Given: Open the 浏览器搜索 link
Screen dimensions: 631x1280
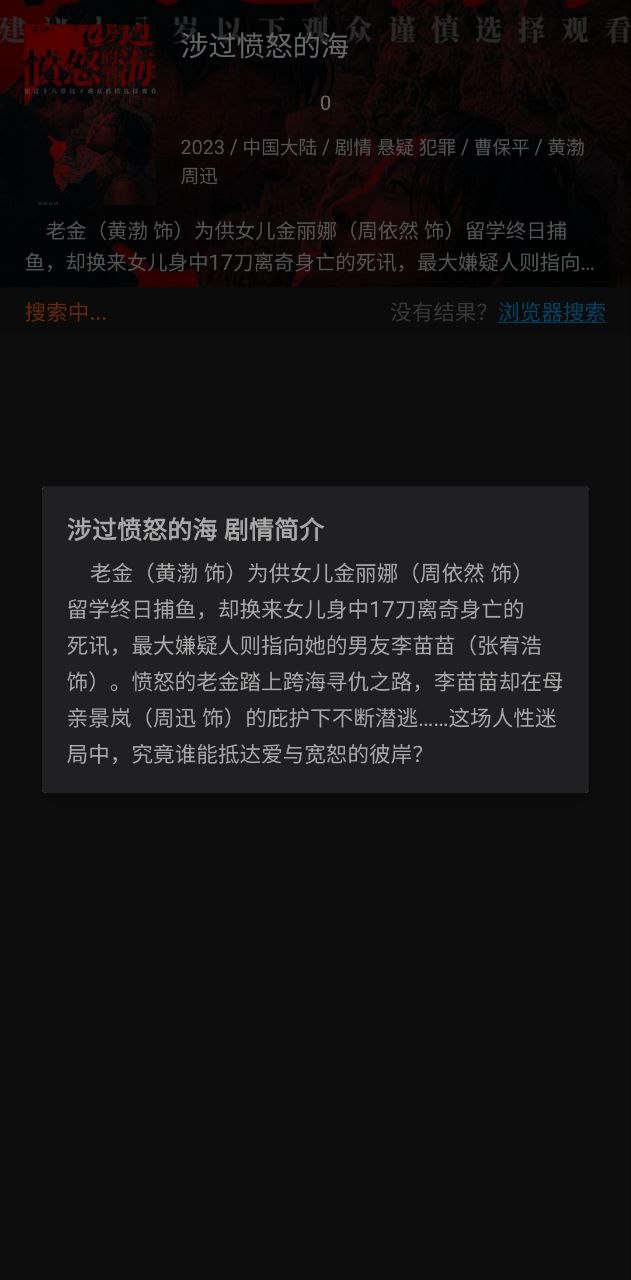Looking at the screenshot, I should pos(552,313).
